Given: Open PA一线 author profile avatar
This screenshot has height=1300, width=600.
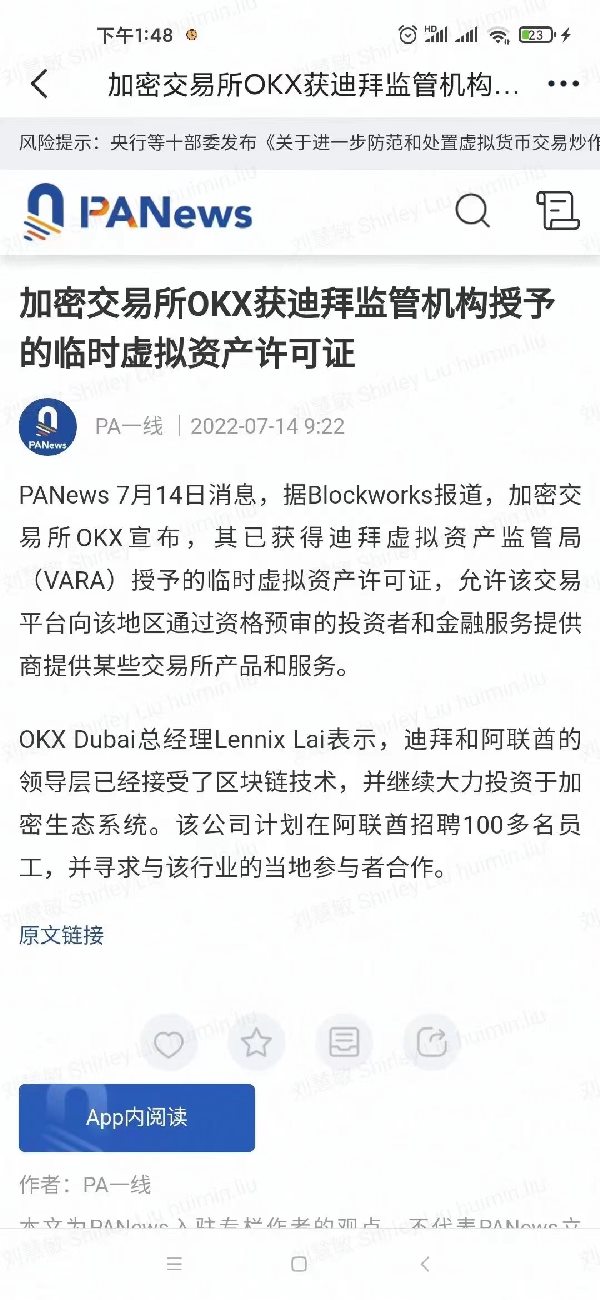Looking at the screenshot, I should coord(48,426).
